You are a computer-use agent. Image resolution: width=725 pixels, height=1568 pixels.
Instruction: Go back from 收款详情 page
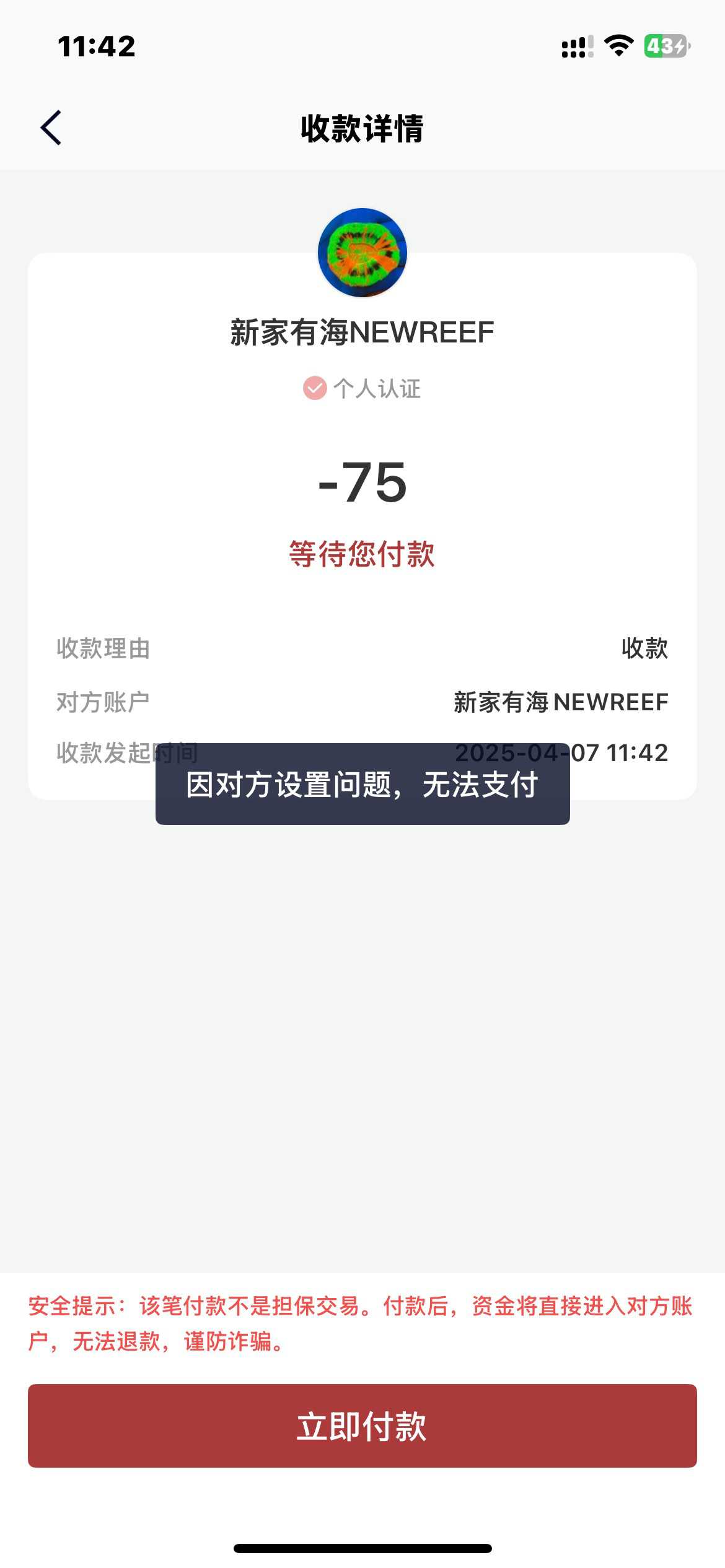[x=51, y=128]
